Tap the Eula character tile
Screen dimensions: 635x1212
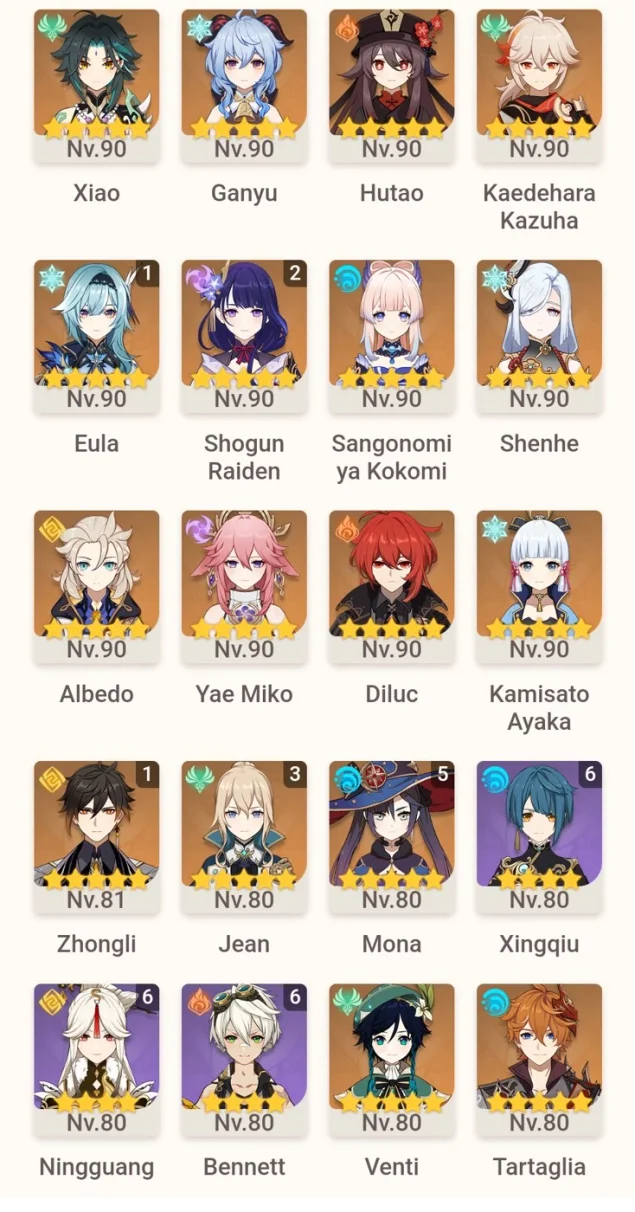tap(96, 336)
